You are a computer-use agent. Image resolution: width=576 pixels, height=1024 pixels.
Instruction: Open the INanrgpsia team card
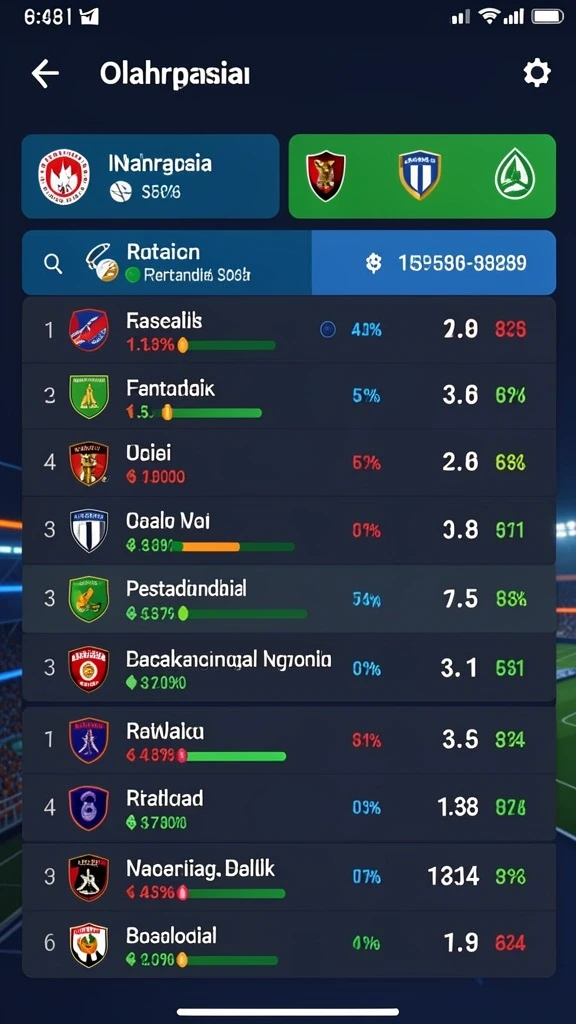pos(150,176)
